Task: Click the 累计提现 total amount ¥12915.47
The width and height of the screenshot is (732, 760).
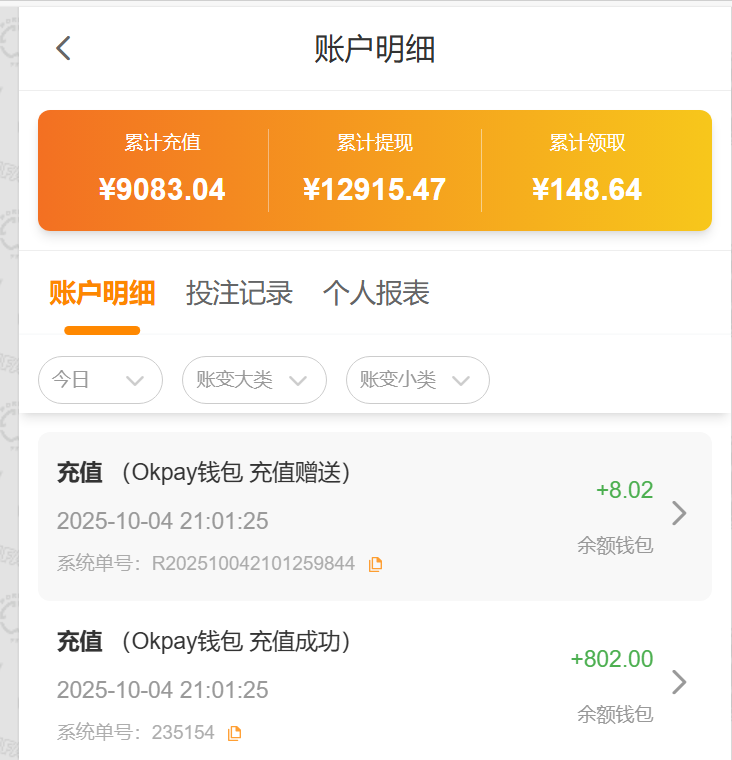Action: pos(375,190)
